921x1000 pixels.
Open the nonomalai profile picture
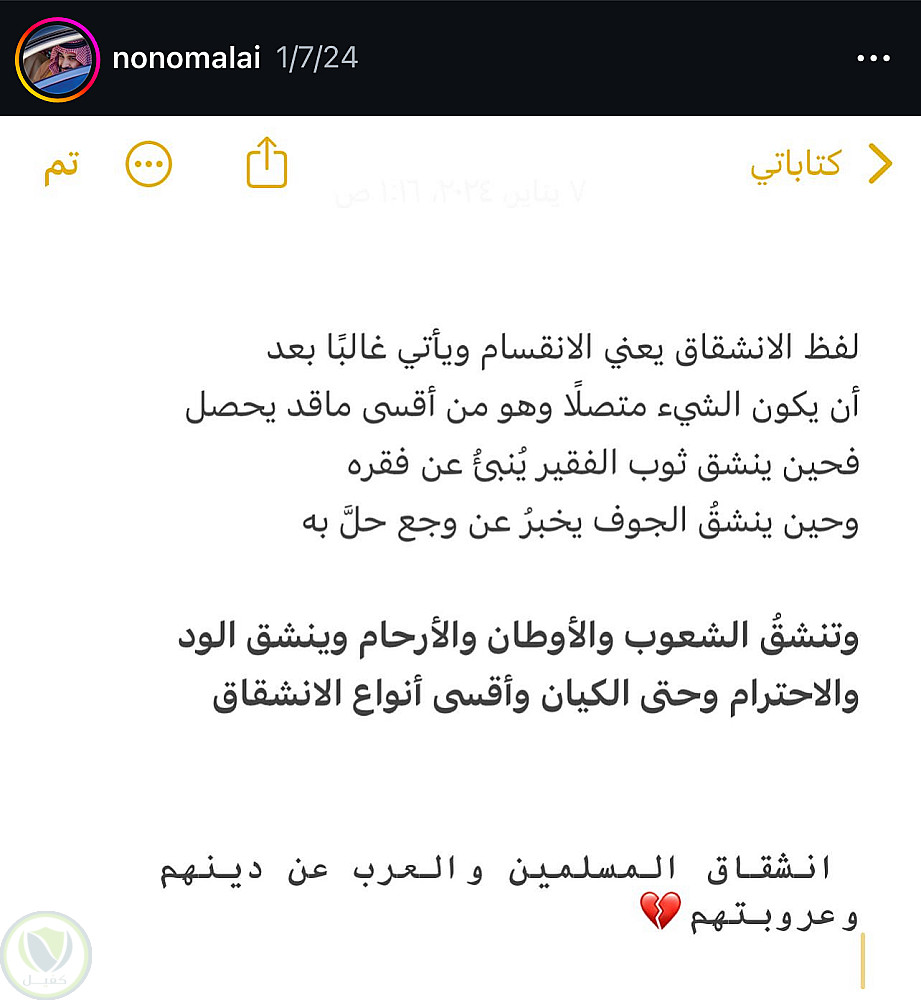pos(55,59)
